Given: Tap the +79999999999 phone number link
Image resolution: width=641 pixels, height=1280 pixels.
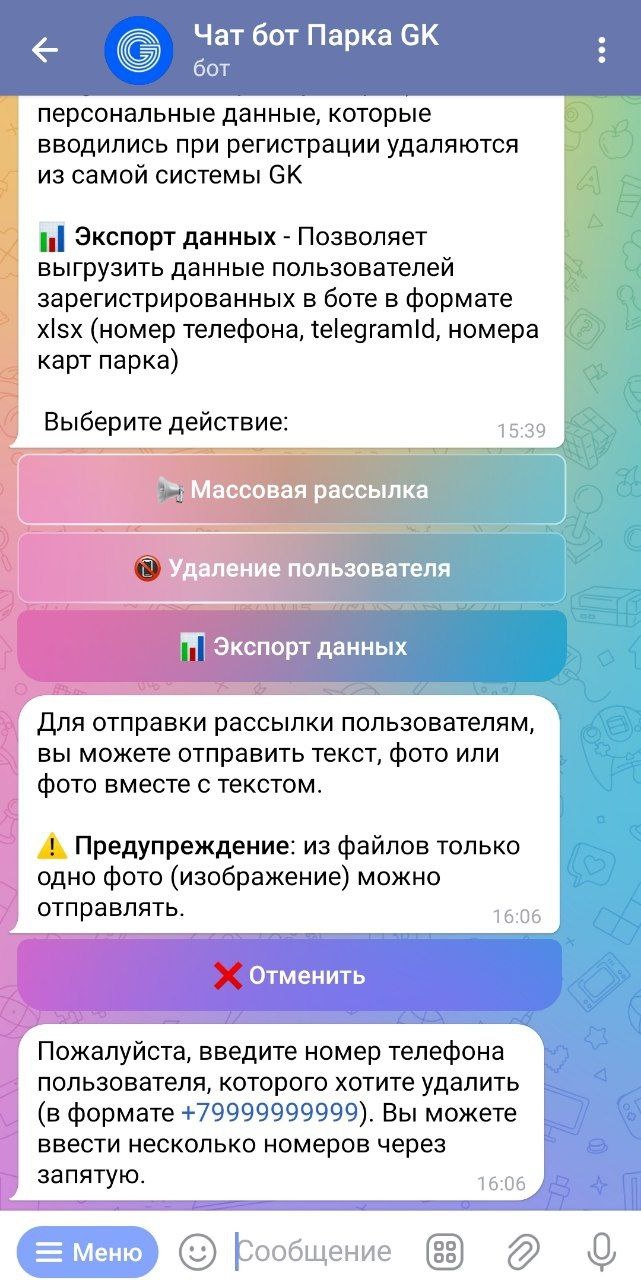Looking at the screenshot, I should [269, 1113].
